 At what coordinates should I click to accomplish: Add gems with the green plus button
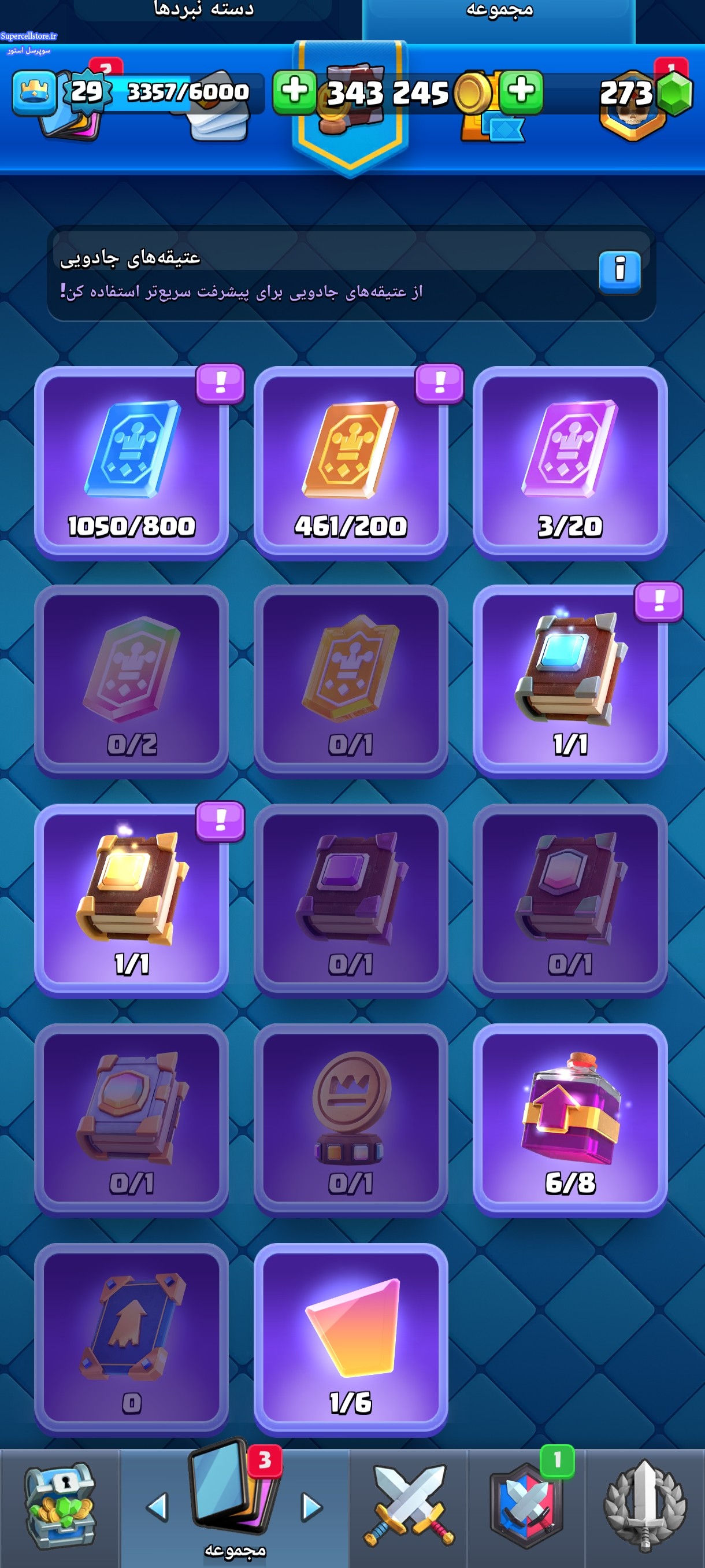click(521, 92)
